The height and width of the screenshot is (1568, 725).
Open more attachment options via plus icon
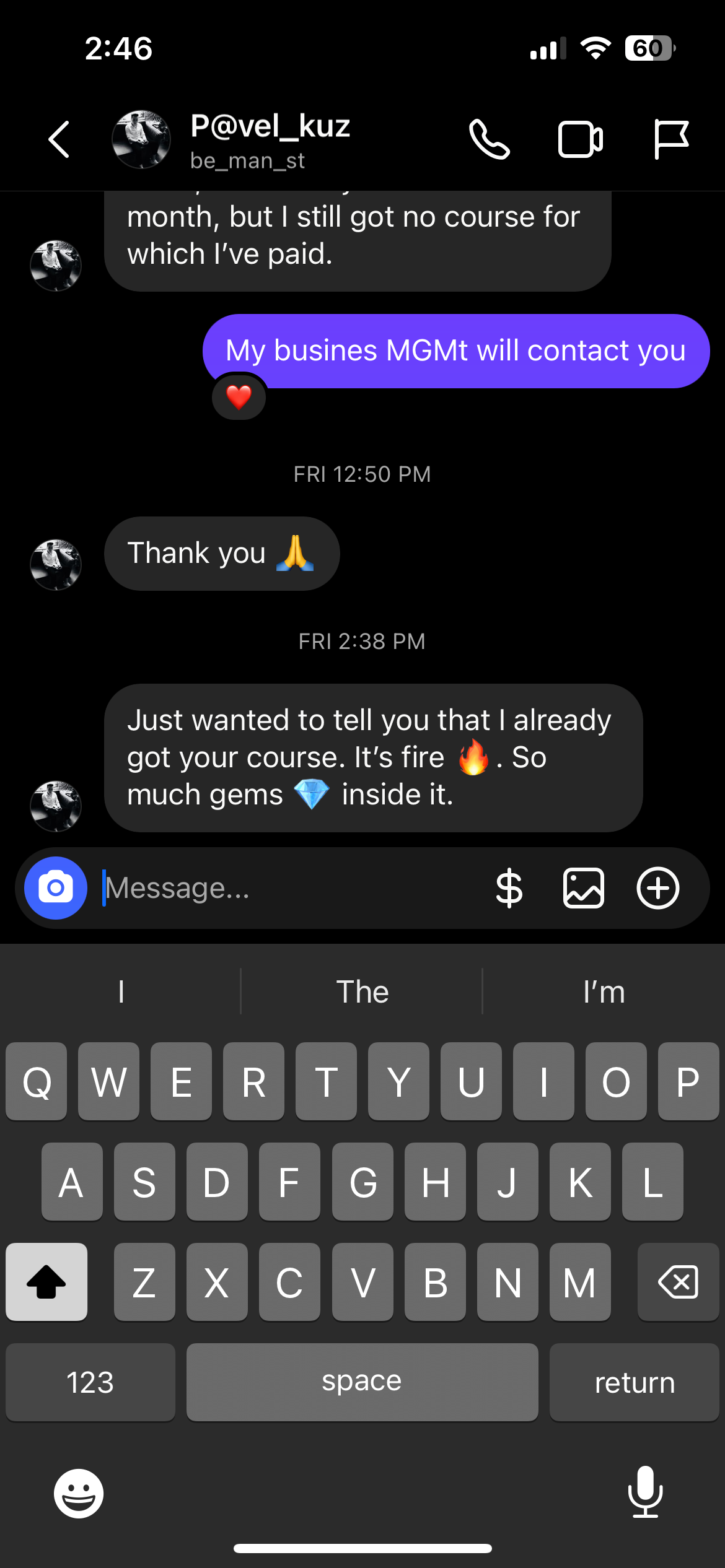[x=658, y=887]
